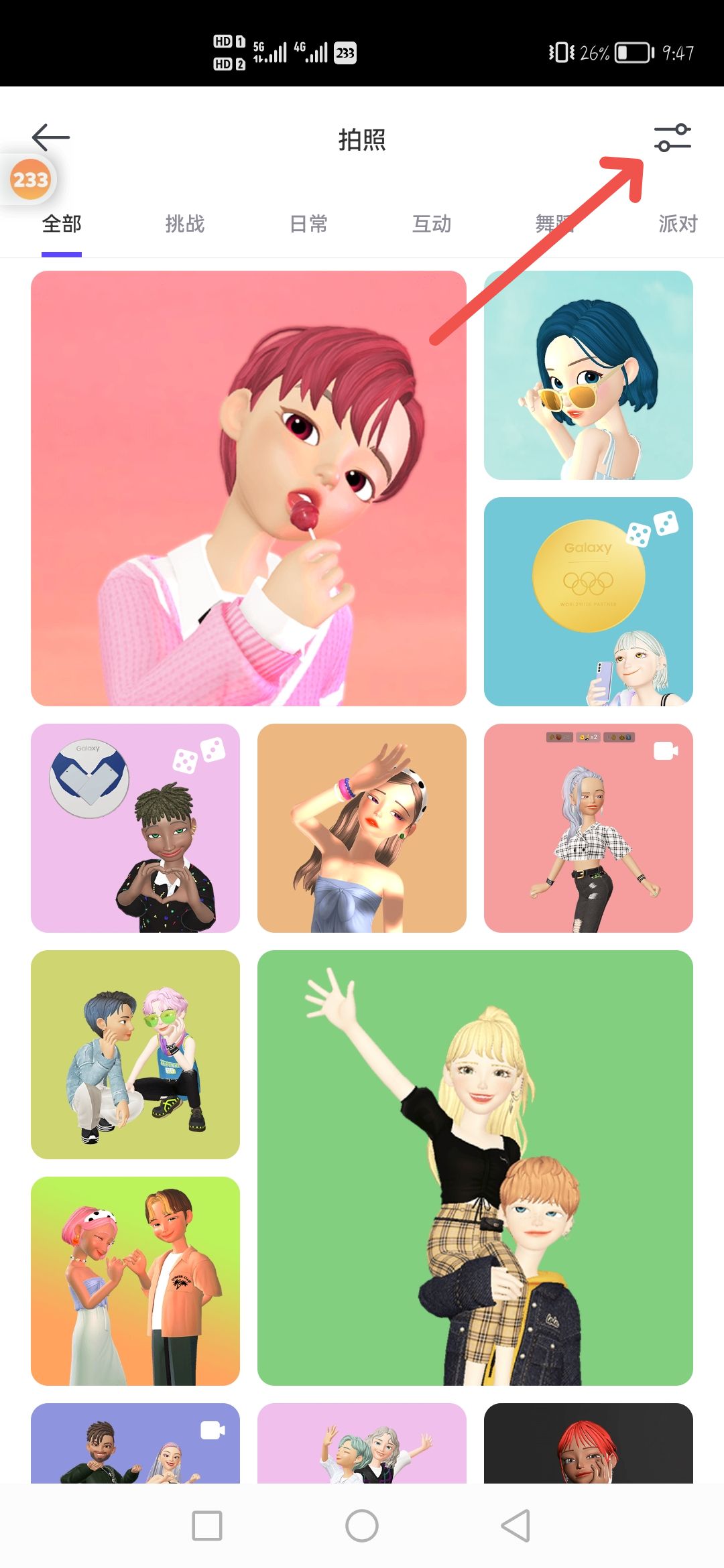Open the lollipop pose on pink background

click(248, 488)
